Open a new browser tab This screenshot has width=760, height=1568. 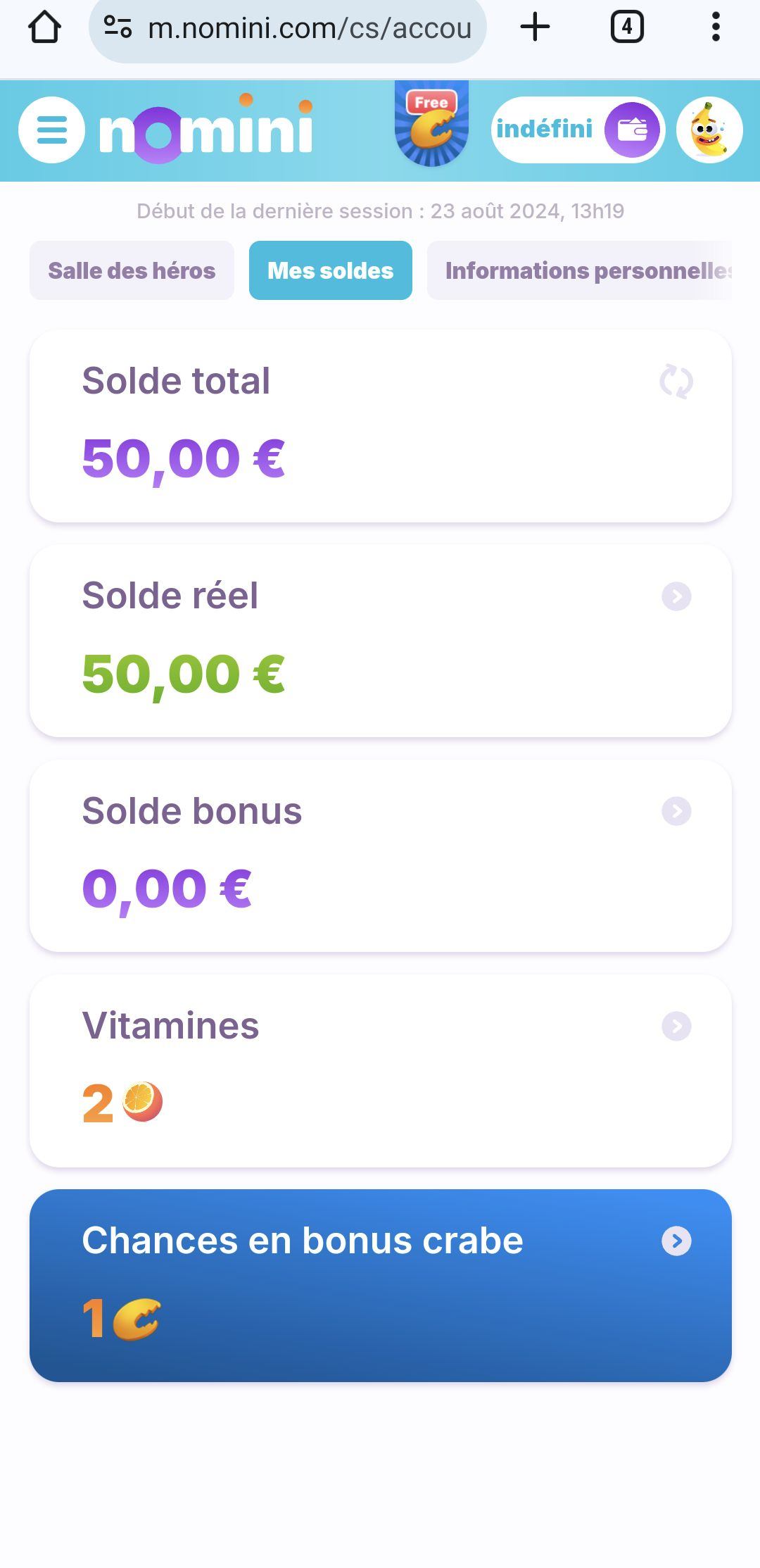pyautogui.click(x=535, y=27)
